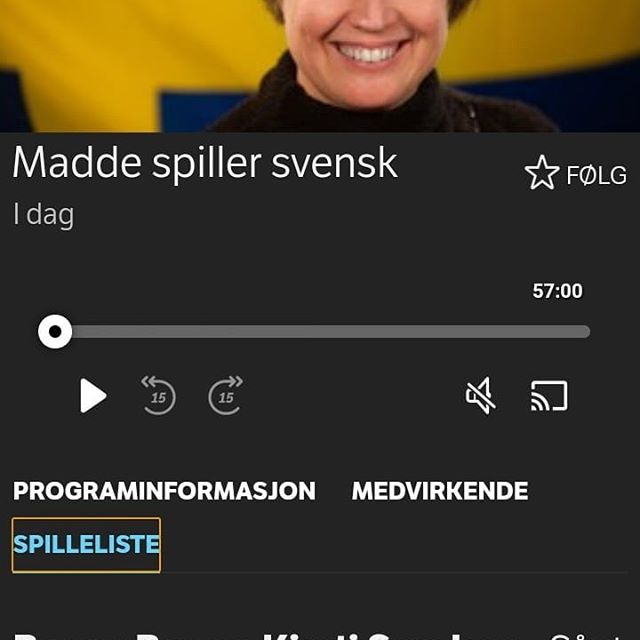Rewind 15 seconds
The image size is (640, 640).
point(158,395)
